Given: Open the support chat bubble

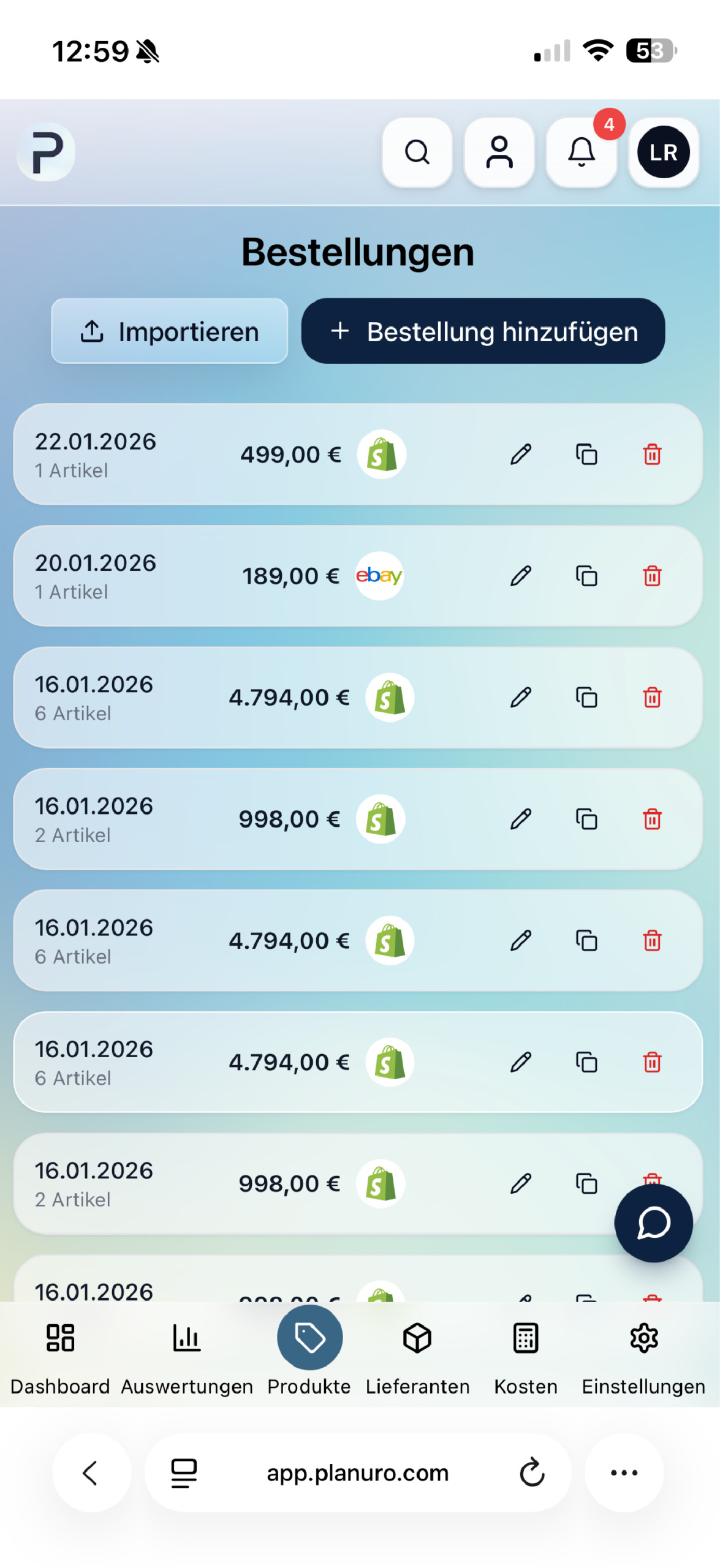Looking at the screenshot, I should [653, 1223].
